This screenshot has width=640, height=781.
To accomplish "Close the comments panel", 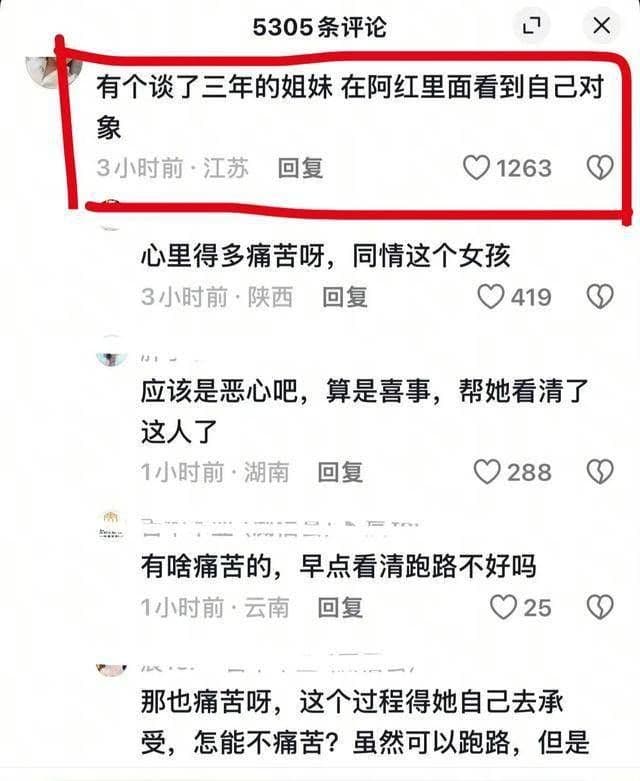I will [x=601, y=26].
